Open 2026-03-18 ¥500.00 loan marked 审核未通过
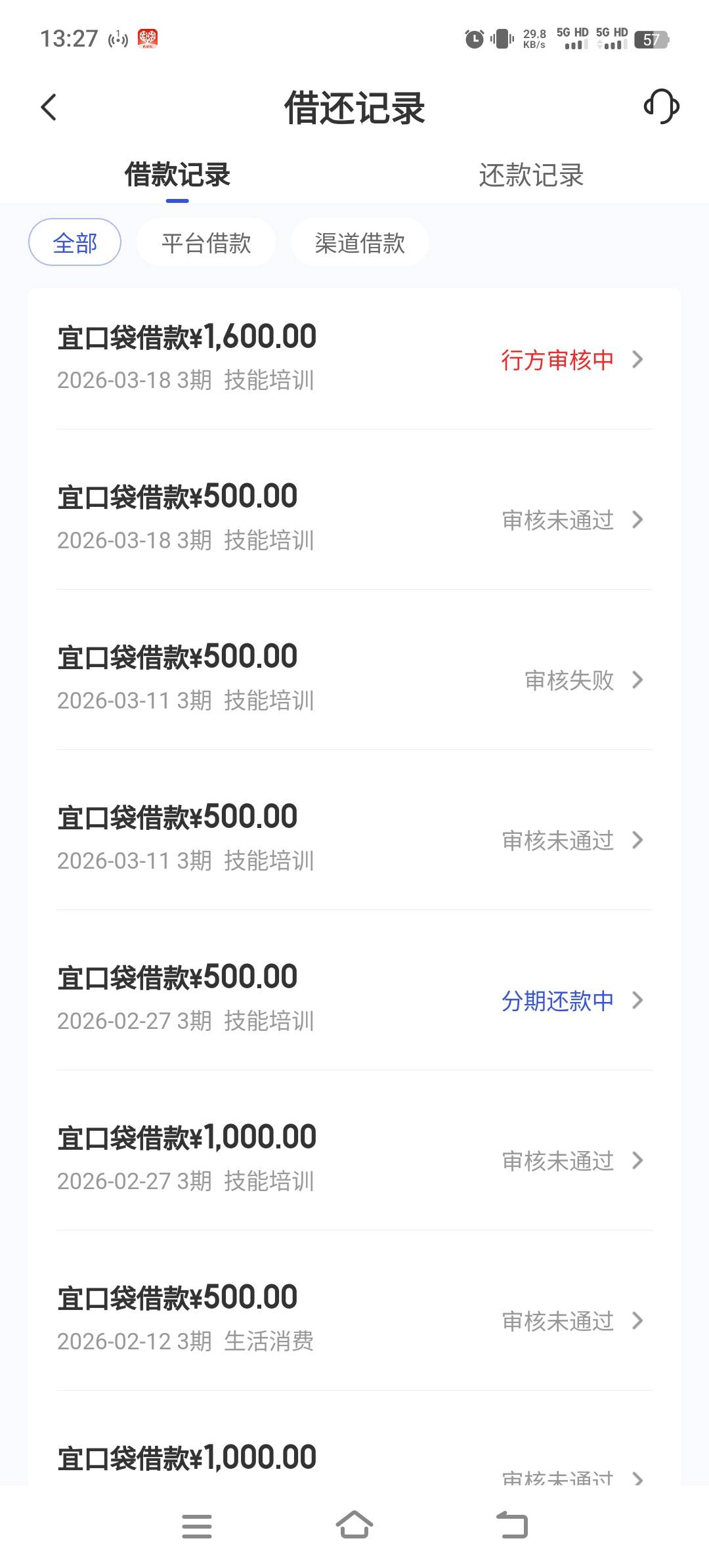The width and height of the screenshot is (709, 1568). pyautogui.click(x=354, y=518)
